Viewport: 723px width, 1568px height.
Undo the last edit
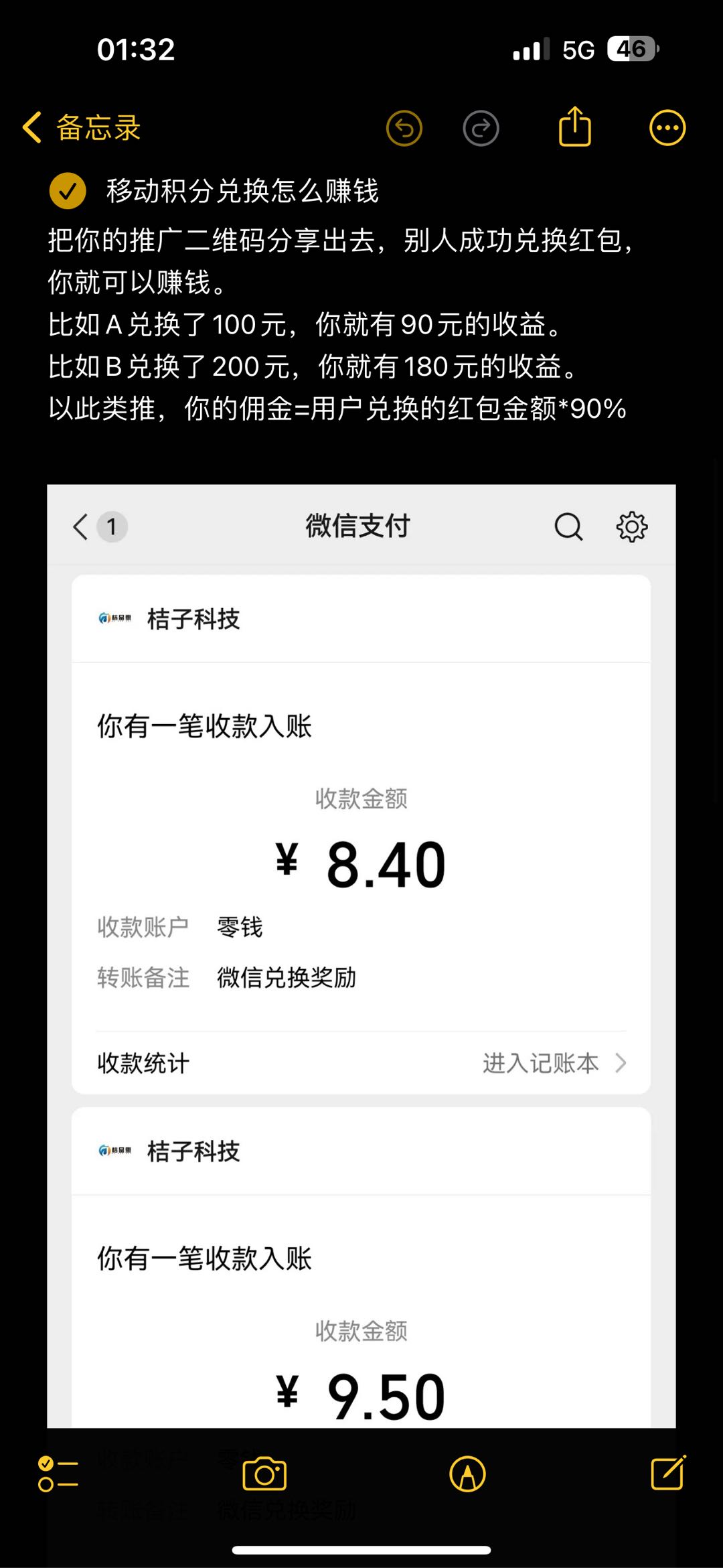point(404,128)
